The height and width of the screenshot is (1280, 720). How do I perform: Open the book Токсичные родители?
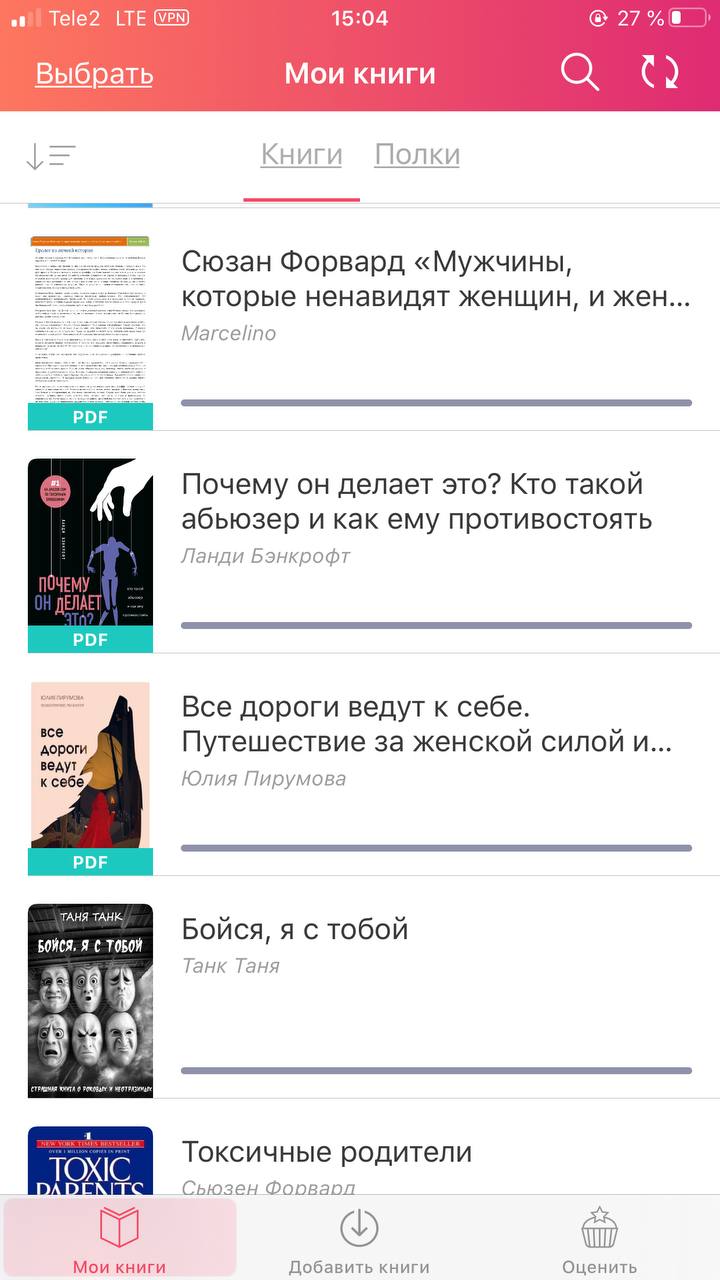326,1152
